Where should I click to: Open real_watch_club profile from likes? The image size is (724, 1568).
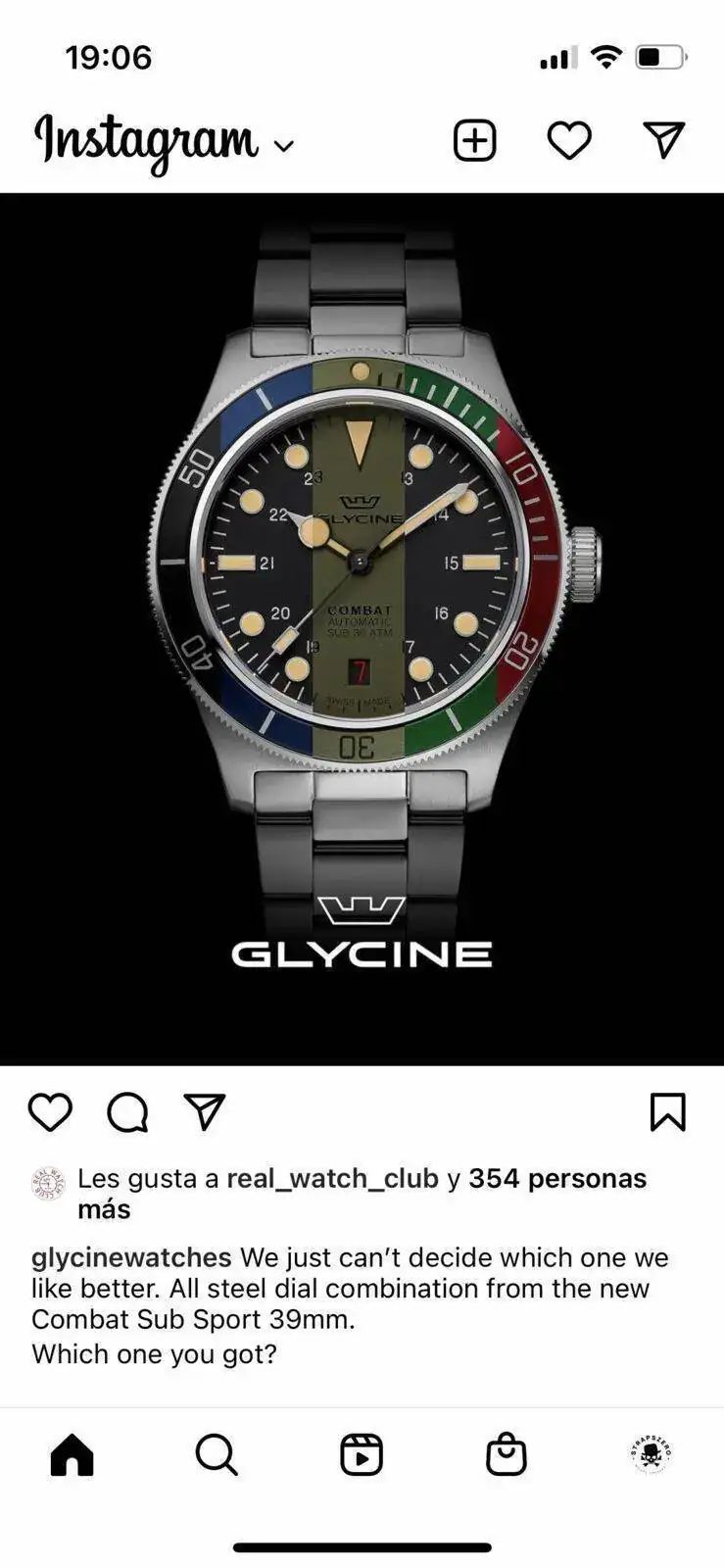pyautogui.click(x=332, y=1178)
